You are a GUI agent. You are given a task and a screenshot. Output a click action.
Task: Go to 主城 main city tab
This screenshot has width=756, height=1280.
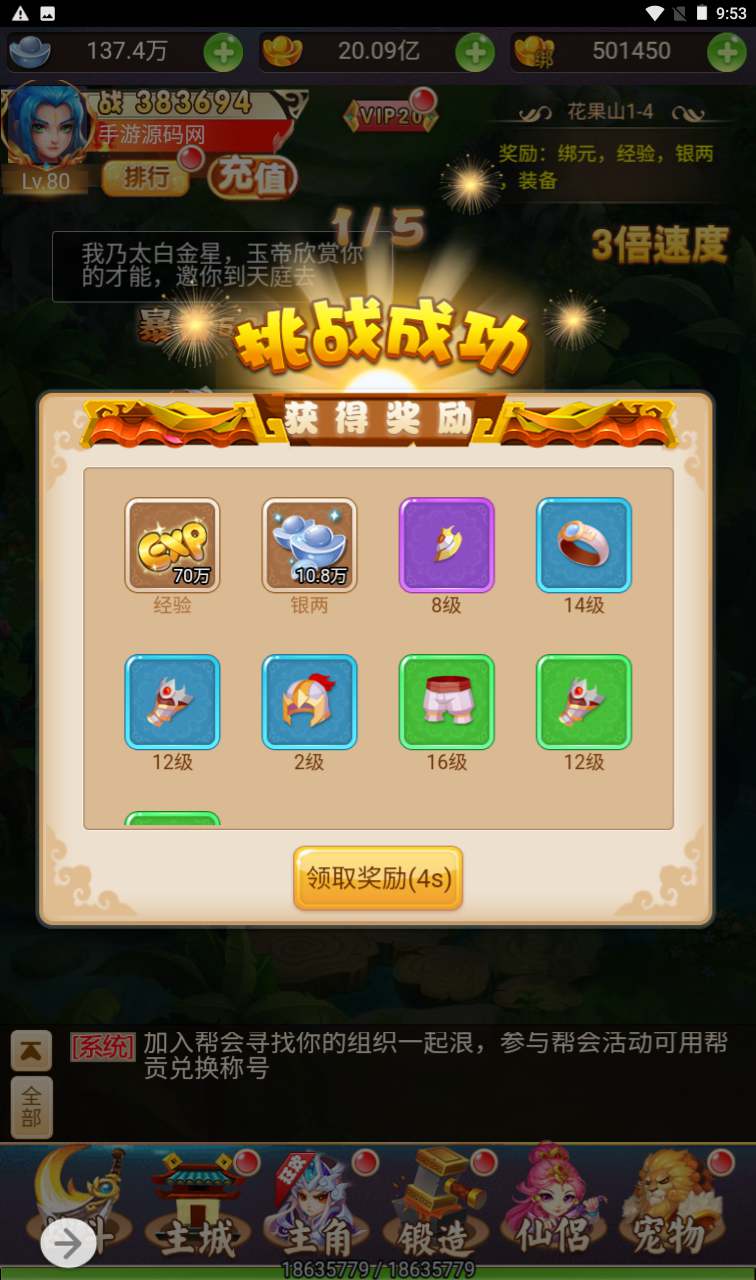(x=196, y=1208)
